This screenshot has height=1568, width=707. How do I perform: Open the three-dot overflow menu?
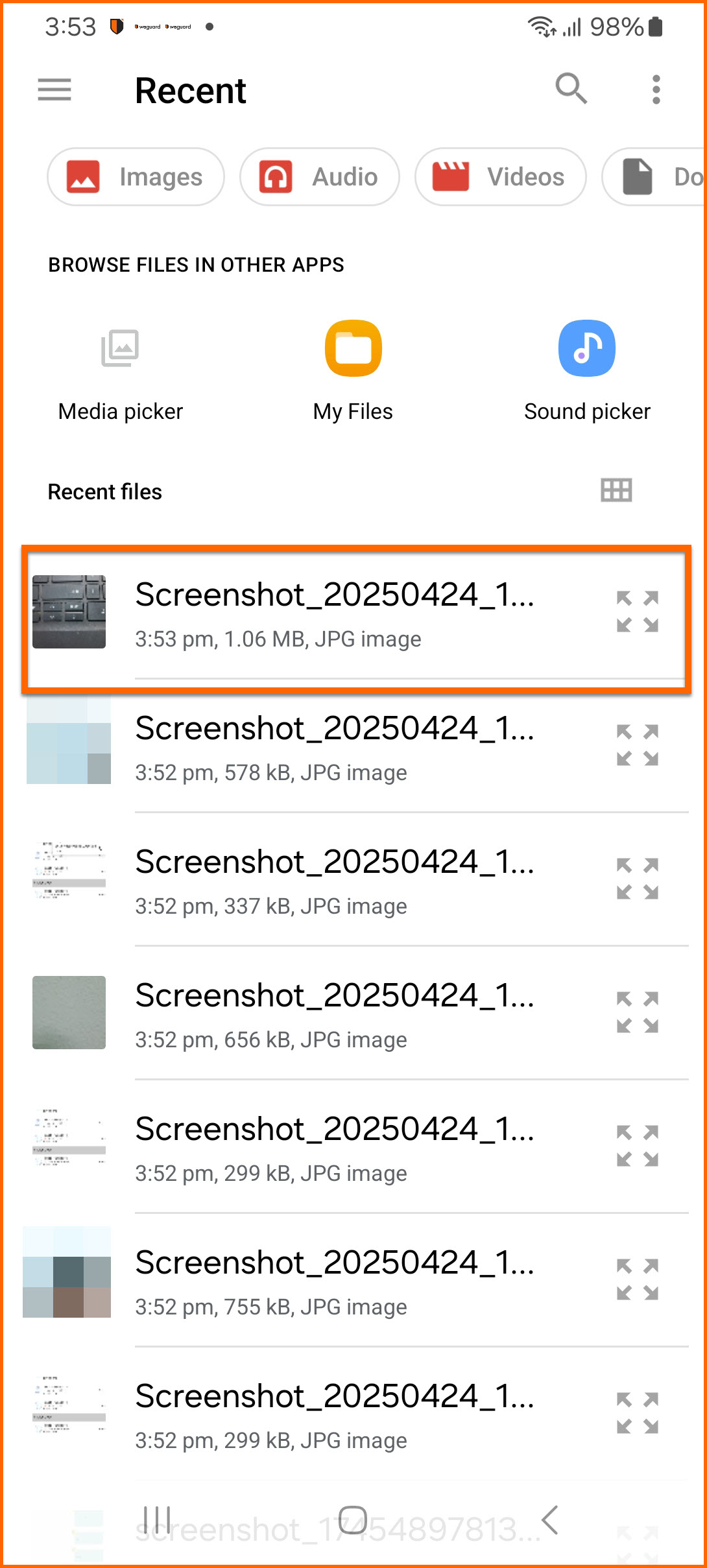(656, 89)
